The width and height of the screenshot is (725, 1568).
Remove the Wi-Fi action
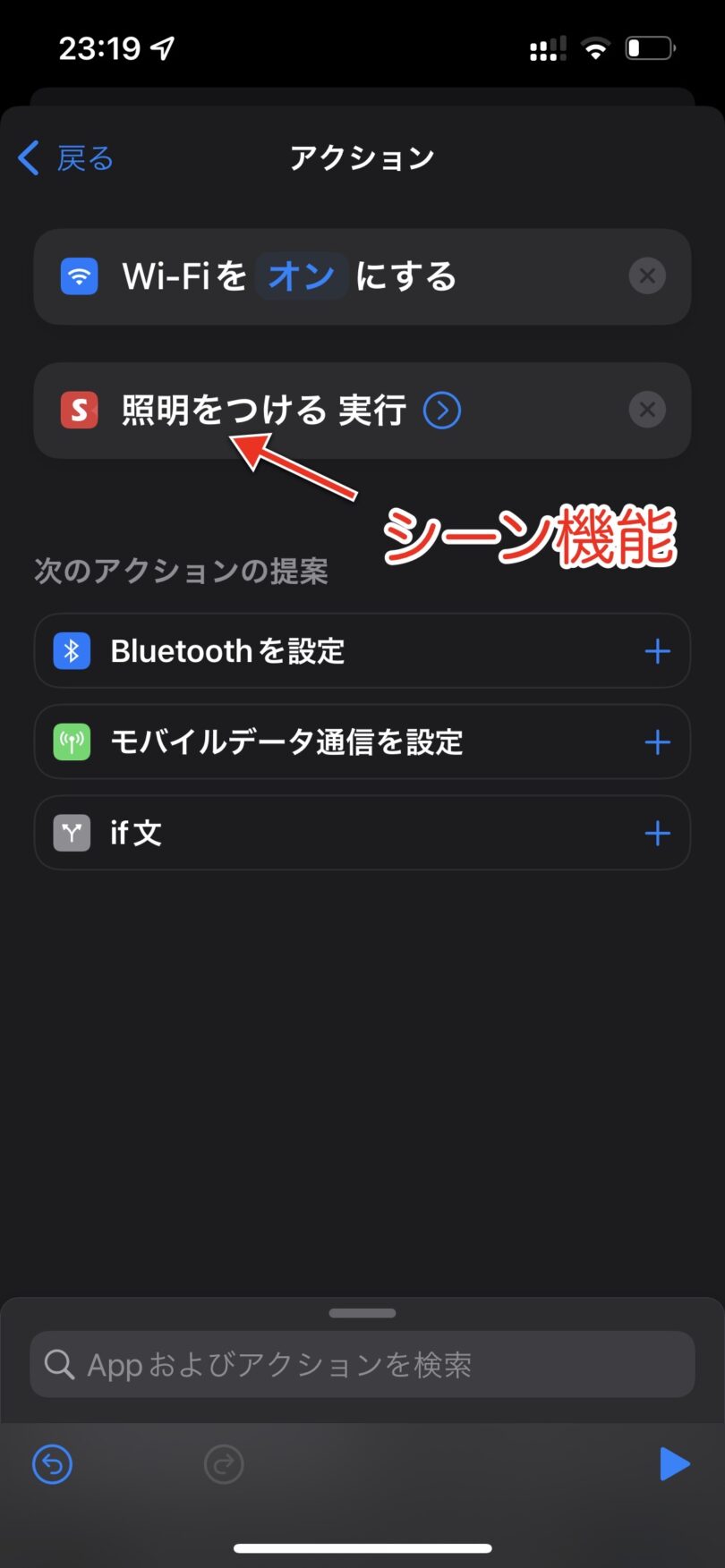[x=647, y=276]
